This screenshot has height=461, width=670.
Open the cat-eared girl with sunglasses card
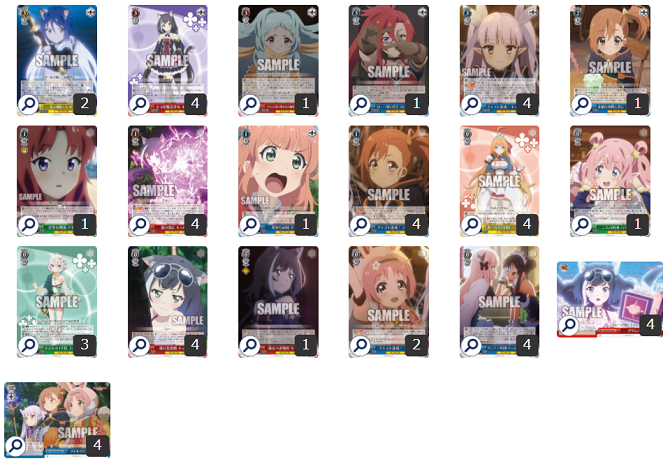168,297
